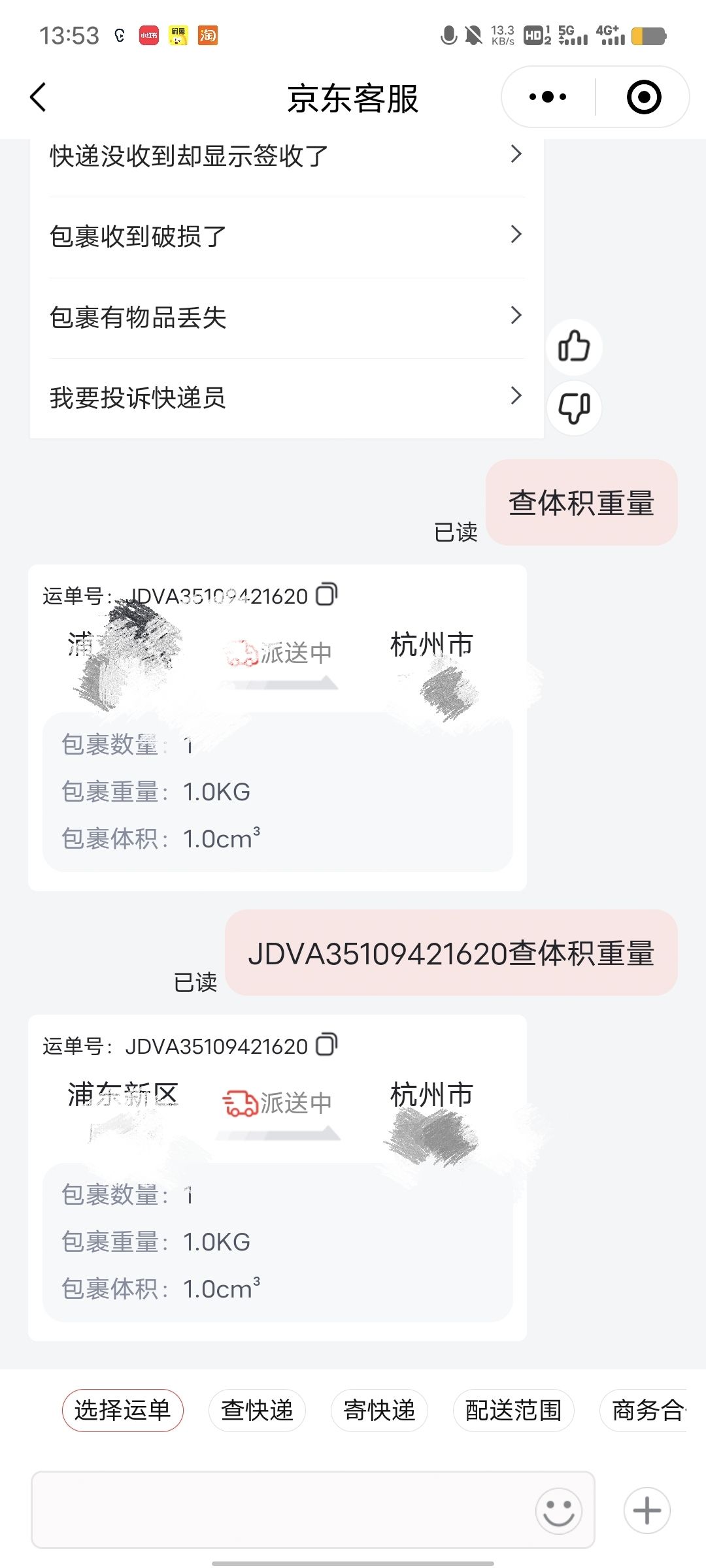
Task: Open the plus attachment menu
Action: click(647, 1511)
